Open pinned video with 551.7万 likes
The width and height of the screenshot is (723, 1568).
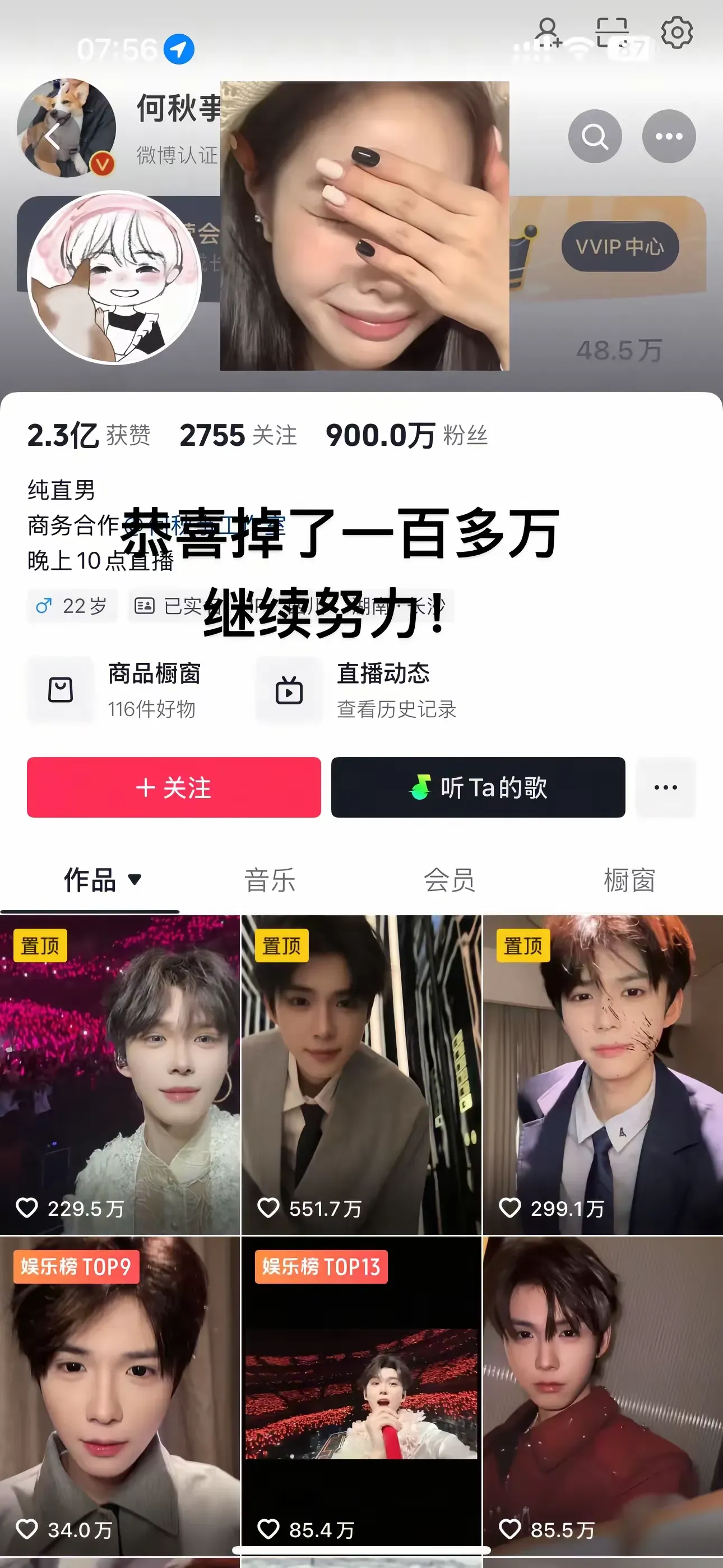click(361, 1074)
